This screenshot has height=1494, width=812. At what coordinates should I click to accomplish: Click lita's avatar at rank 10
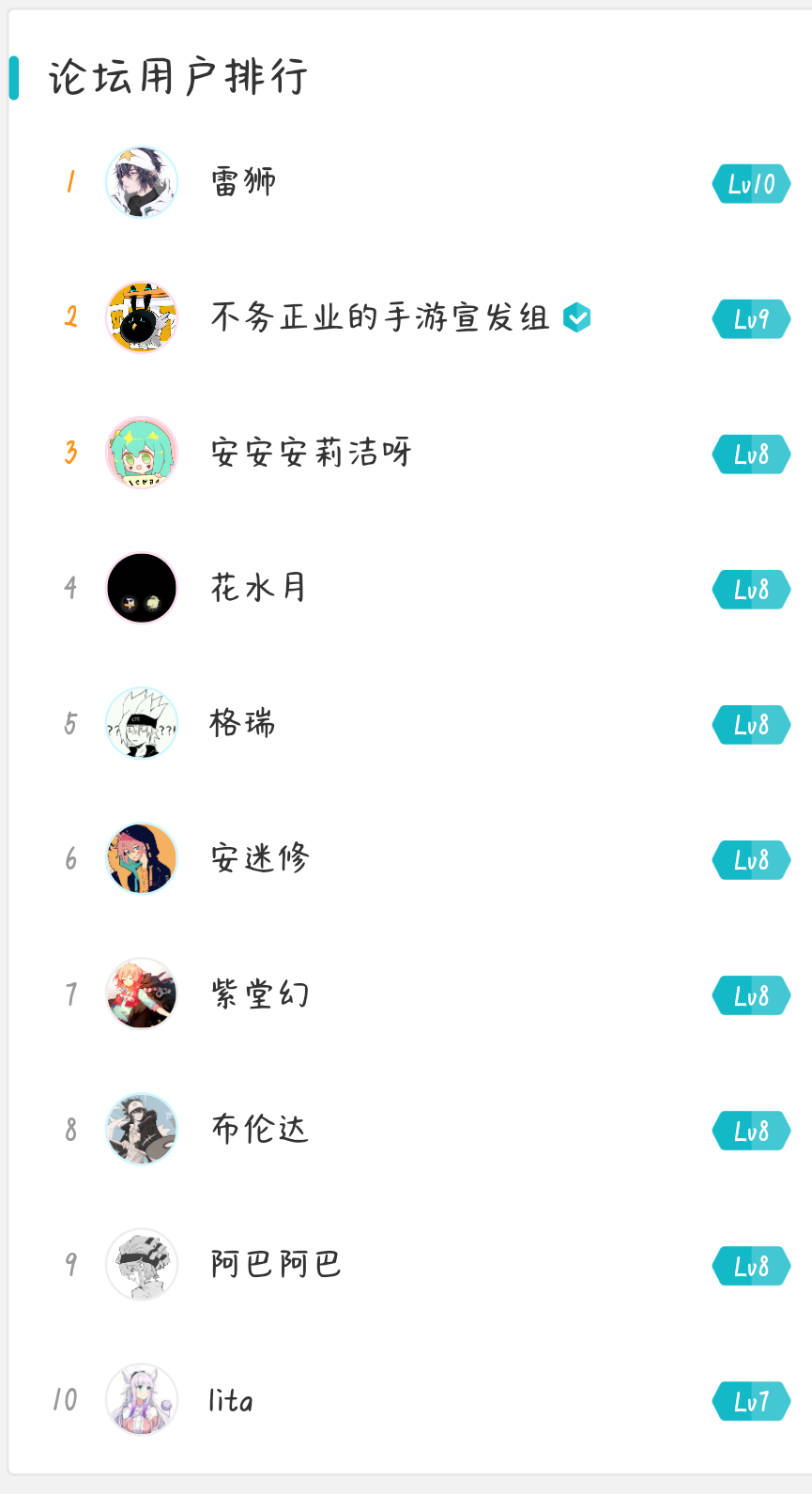(142, 1400)
